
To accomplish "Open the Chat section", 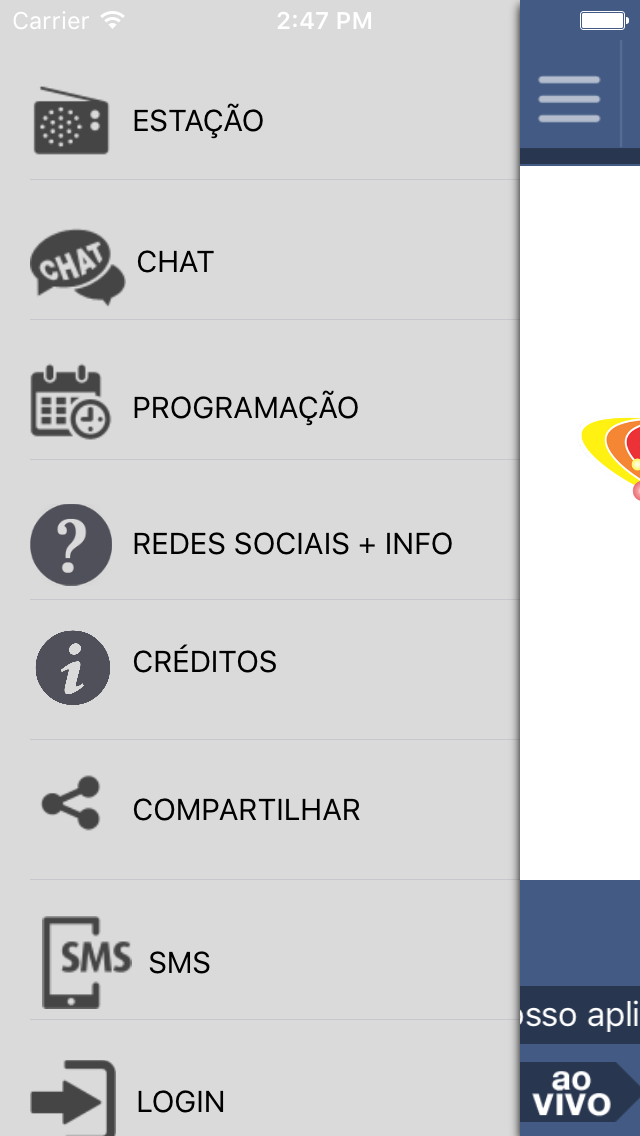I will 175,262.
